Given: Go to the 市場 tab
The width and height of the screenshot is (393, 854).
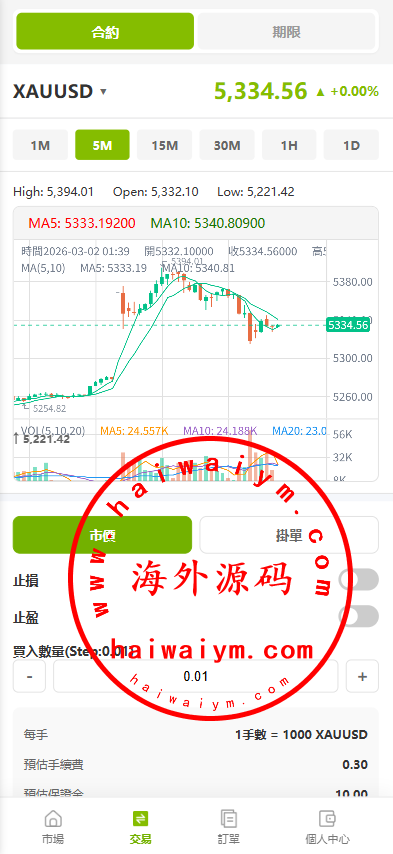Looking at the screenshot, I should tap(53, 827).
